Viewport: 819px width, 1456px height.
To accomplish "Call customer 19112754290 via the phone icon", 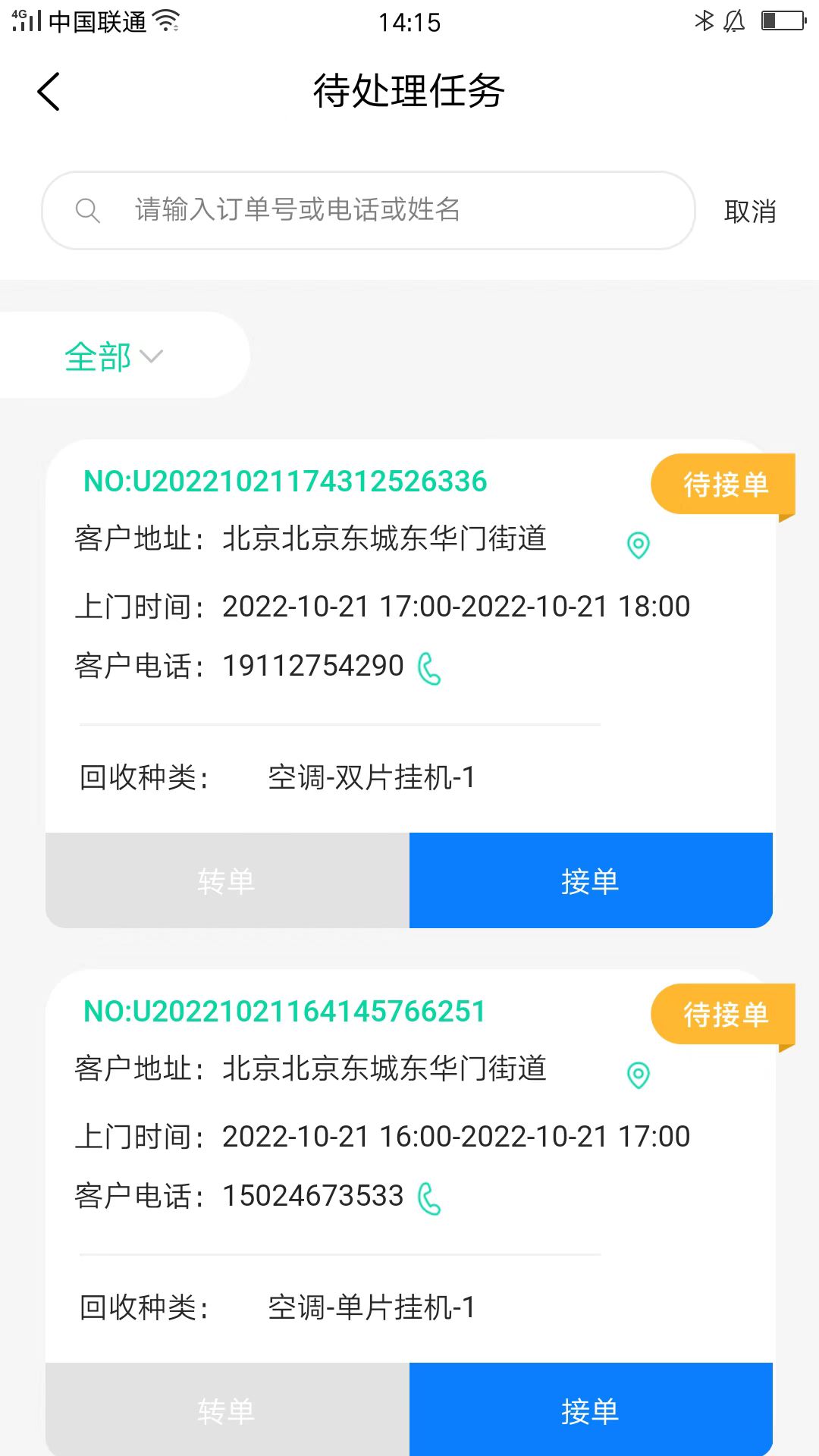I will coord(429,668).
